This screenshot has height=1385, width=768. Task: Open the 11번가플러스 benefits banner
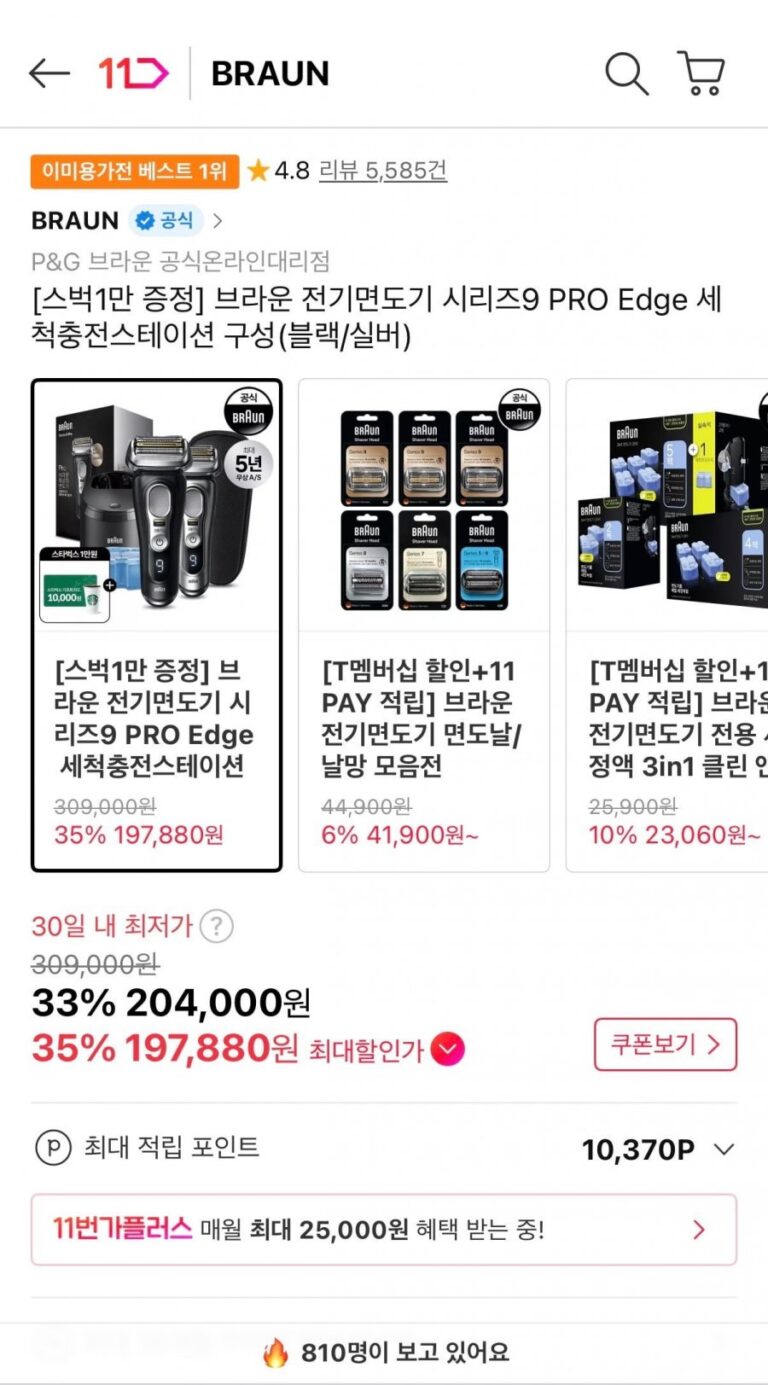384,1230
